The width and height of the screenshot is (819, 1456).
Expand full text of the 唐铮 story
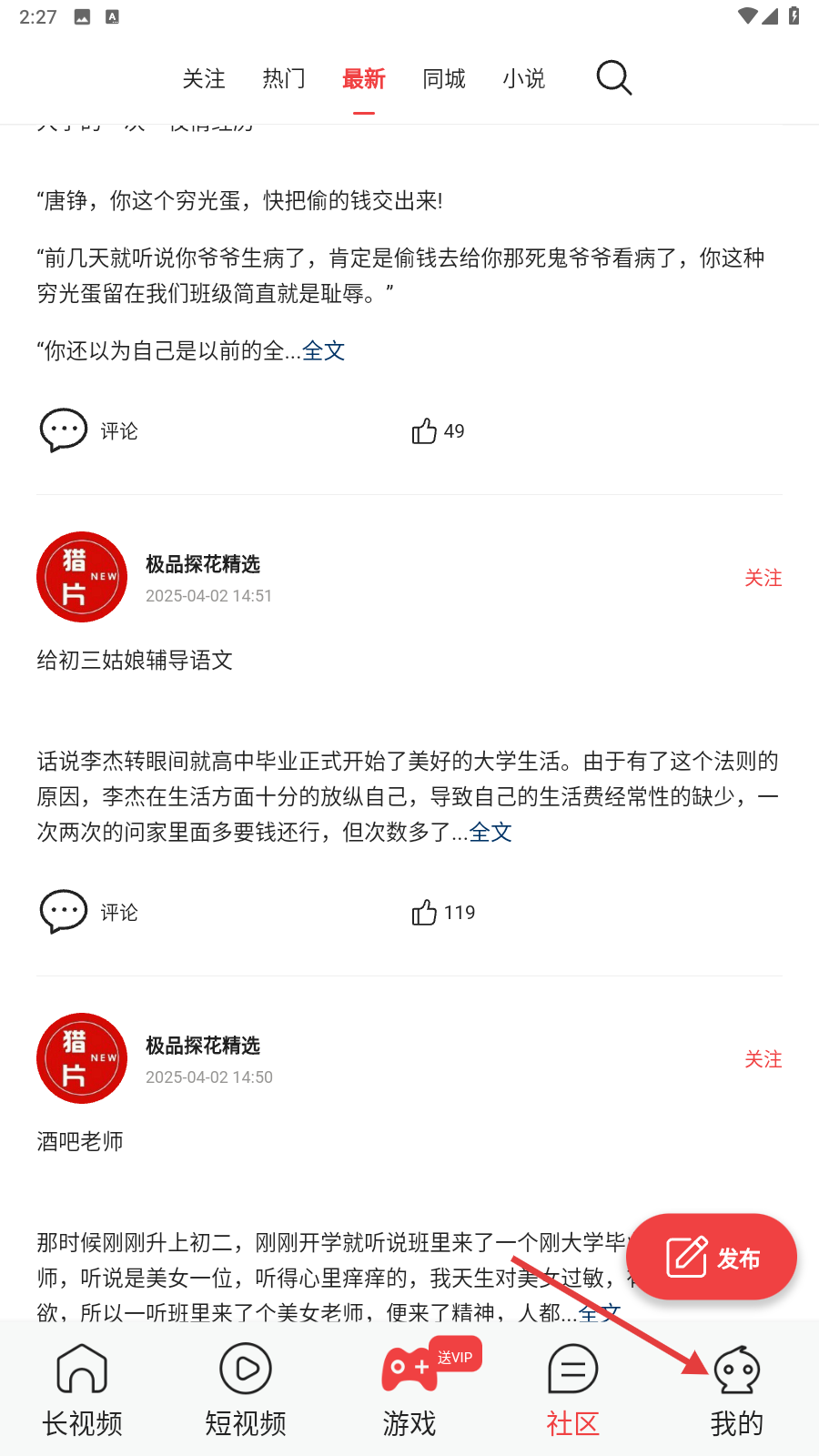[x=323, y=350]
